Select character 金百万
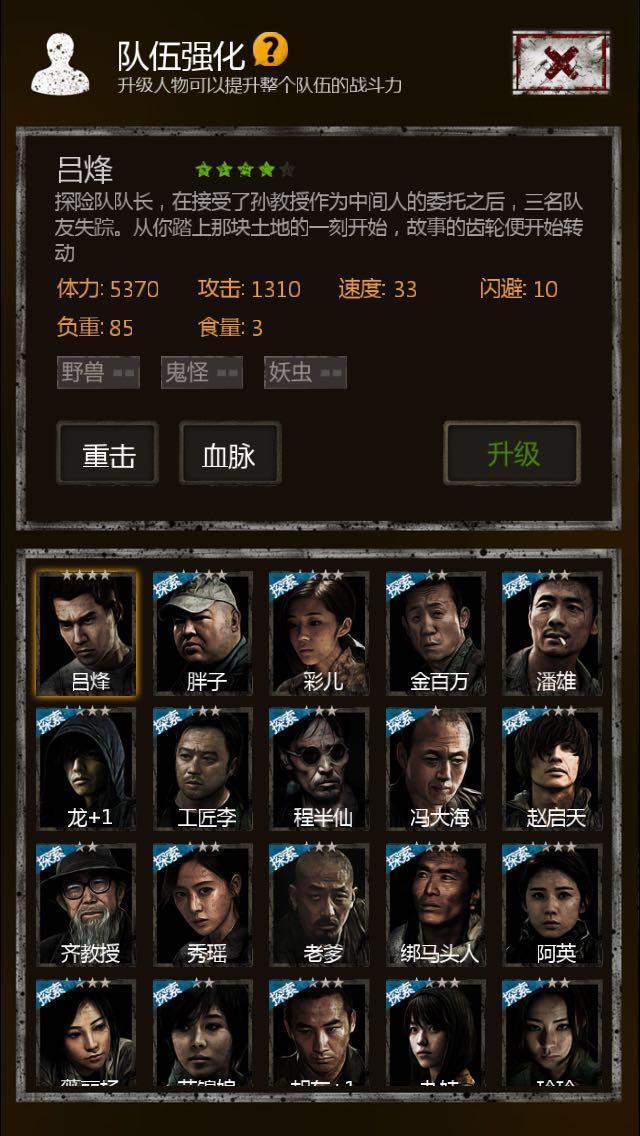This screenshot has width=640, height=1136. point(436,634)
